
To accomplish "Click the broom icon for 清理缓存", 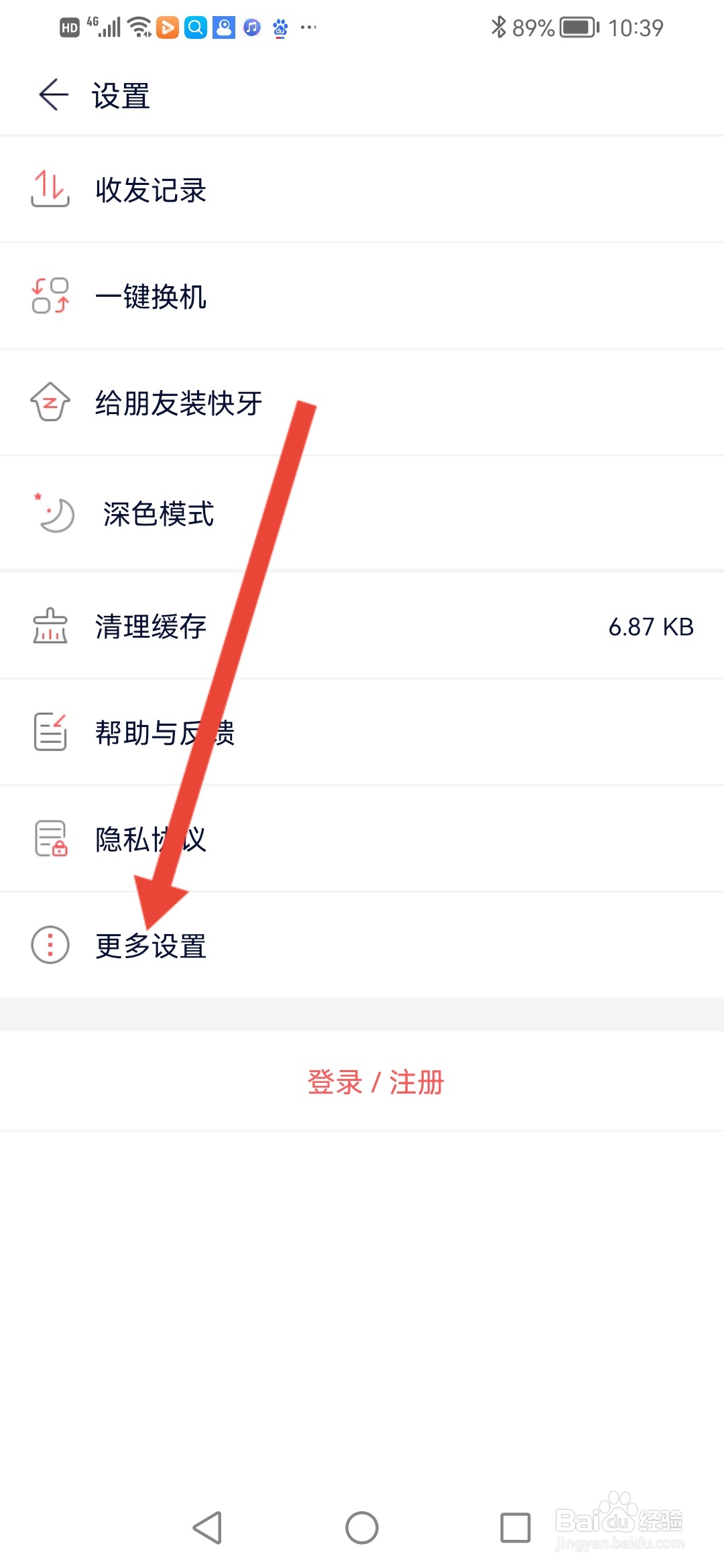I will (48, 627).
